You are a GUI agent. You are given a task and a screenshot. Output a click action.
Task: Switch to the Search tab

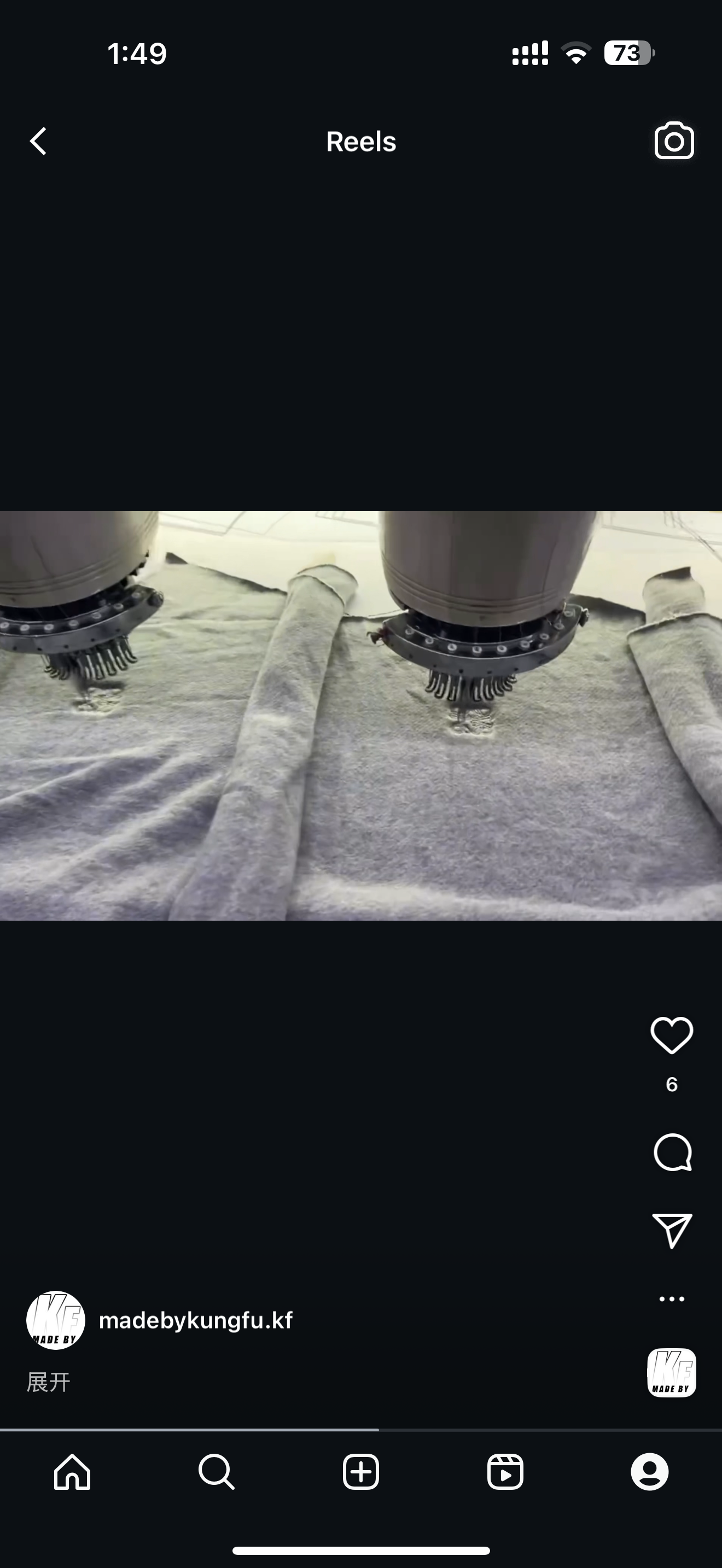tap(216, 1472)
